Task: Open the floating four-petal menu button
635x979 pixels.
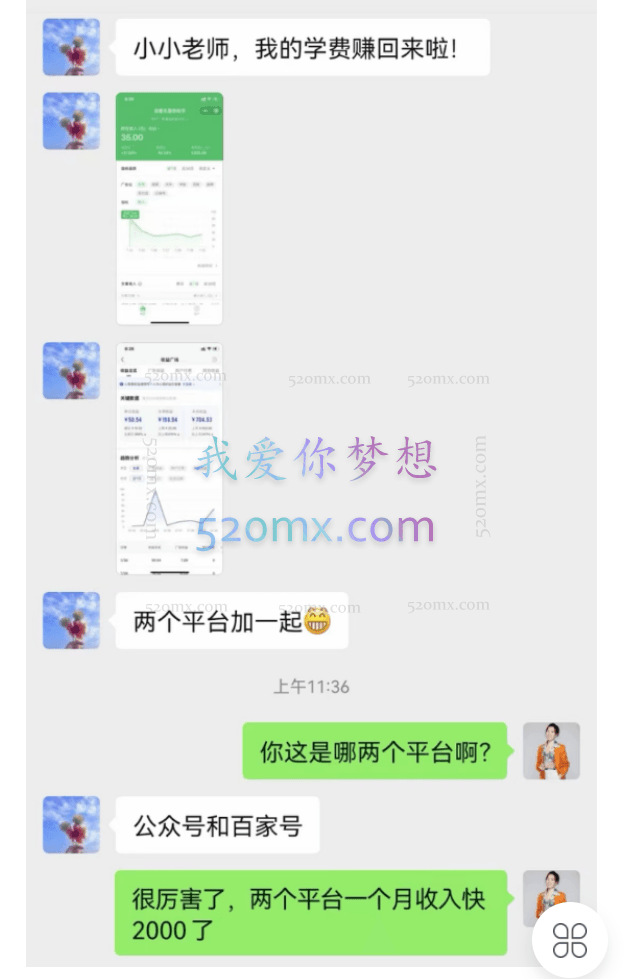Action: pyautogui.click(x=570, y=940)
